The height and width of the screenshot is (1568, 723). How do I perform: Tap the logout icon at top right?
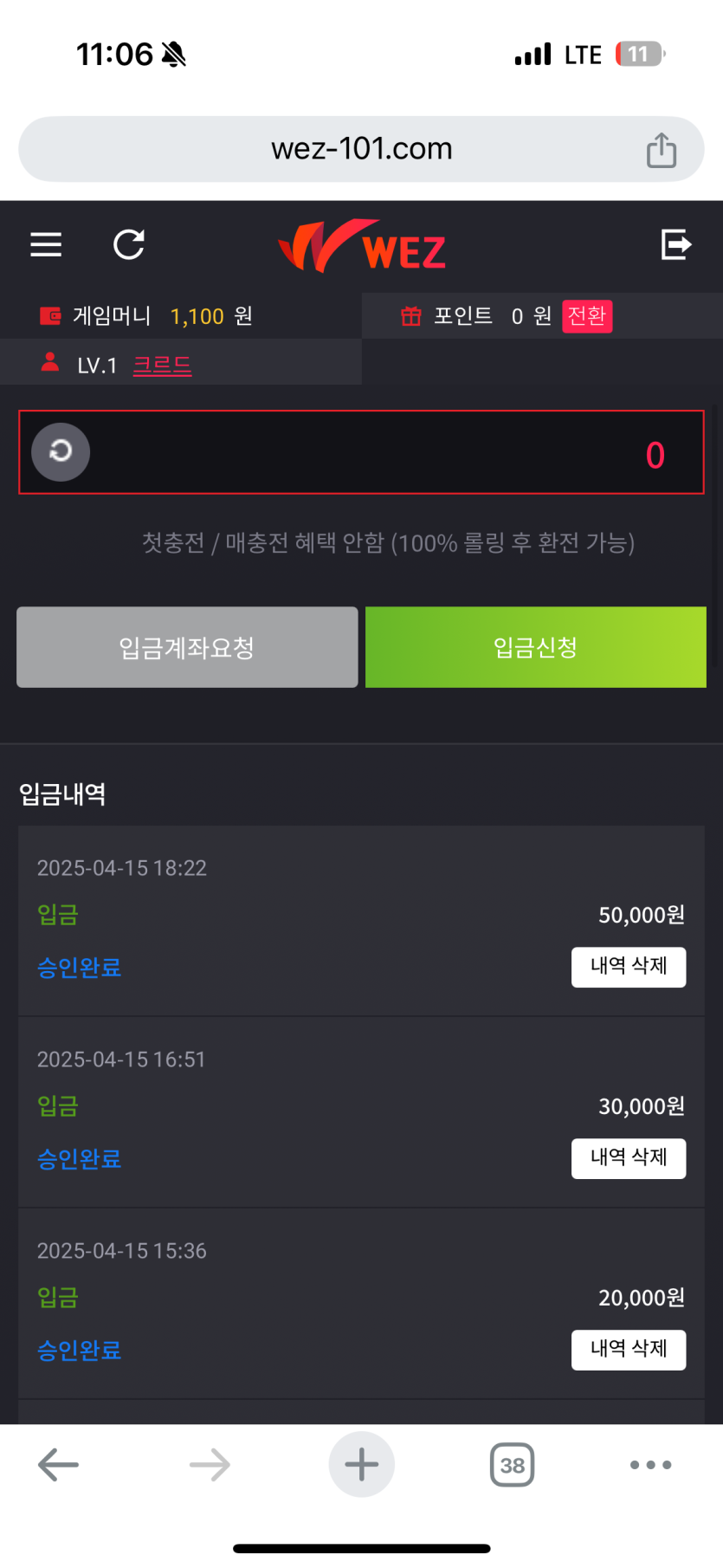[x=675, y=245]
